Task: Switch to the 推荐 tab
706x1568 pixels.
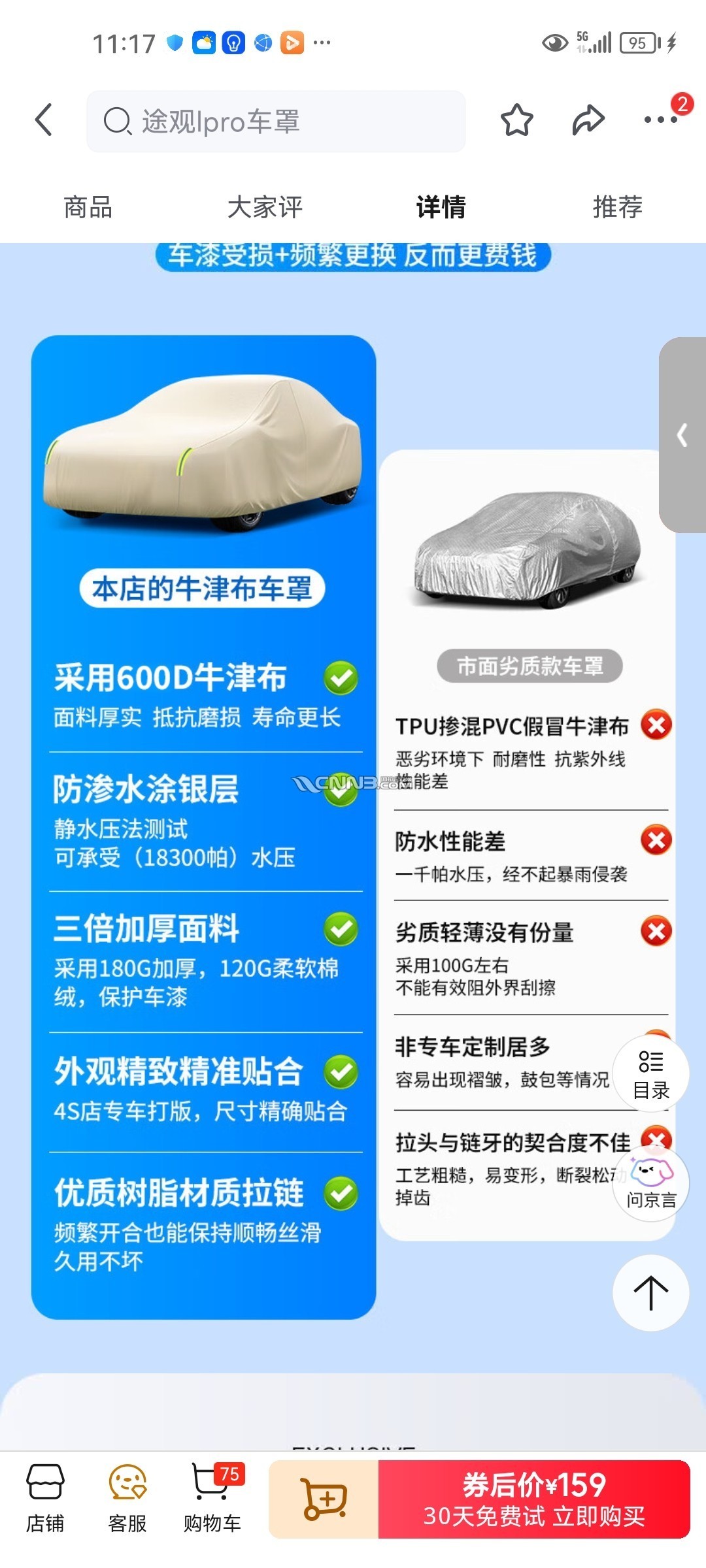Action: coord(617,208)
